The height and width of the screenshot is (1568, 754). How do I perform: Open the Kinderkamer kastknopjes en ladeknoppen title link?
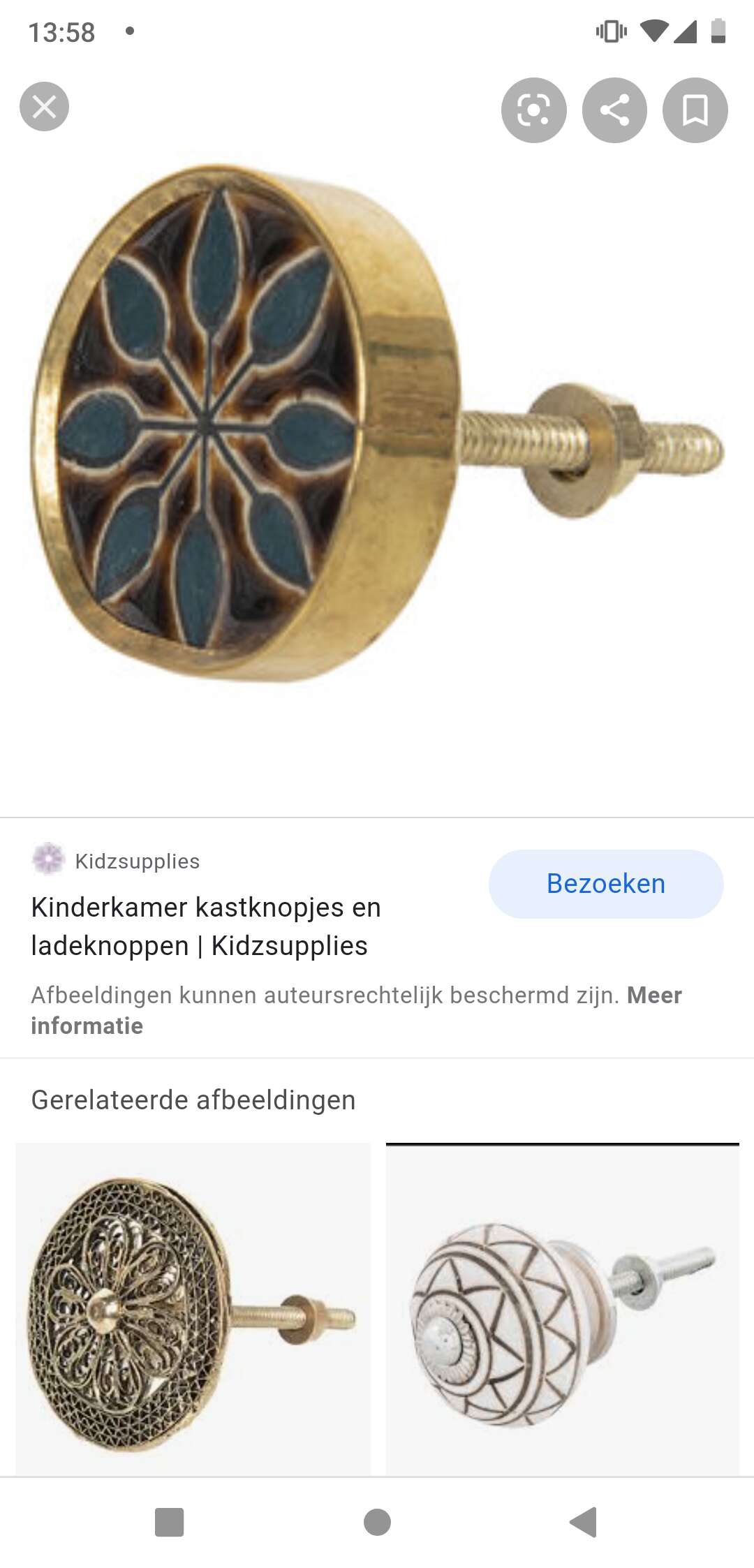[206, 926]
